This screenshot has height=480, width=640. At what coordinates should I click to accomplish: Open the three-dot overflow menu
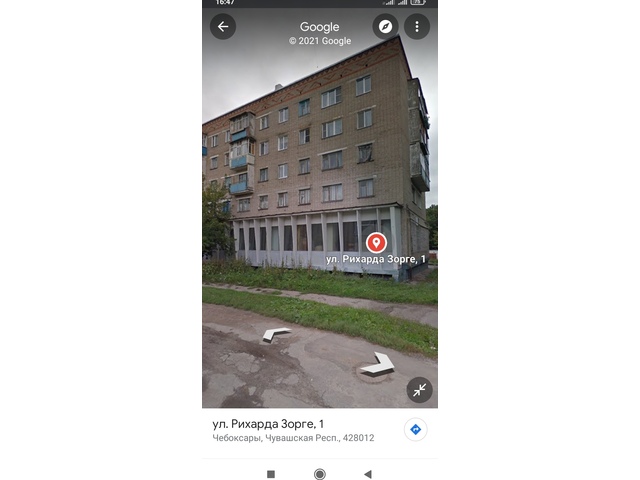pyautogui.click(x=417, y=26)
